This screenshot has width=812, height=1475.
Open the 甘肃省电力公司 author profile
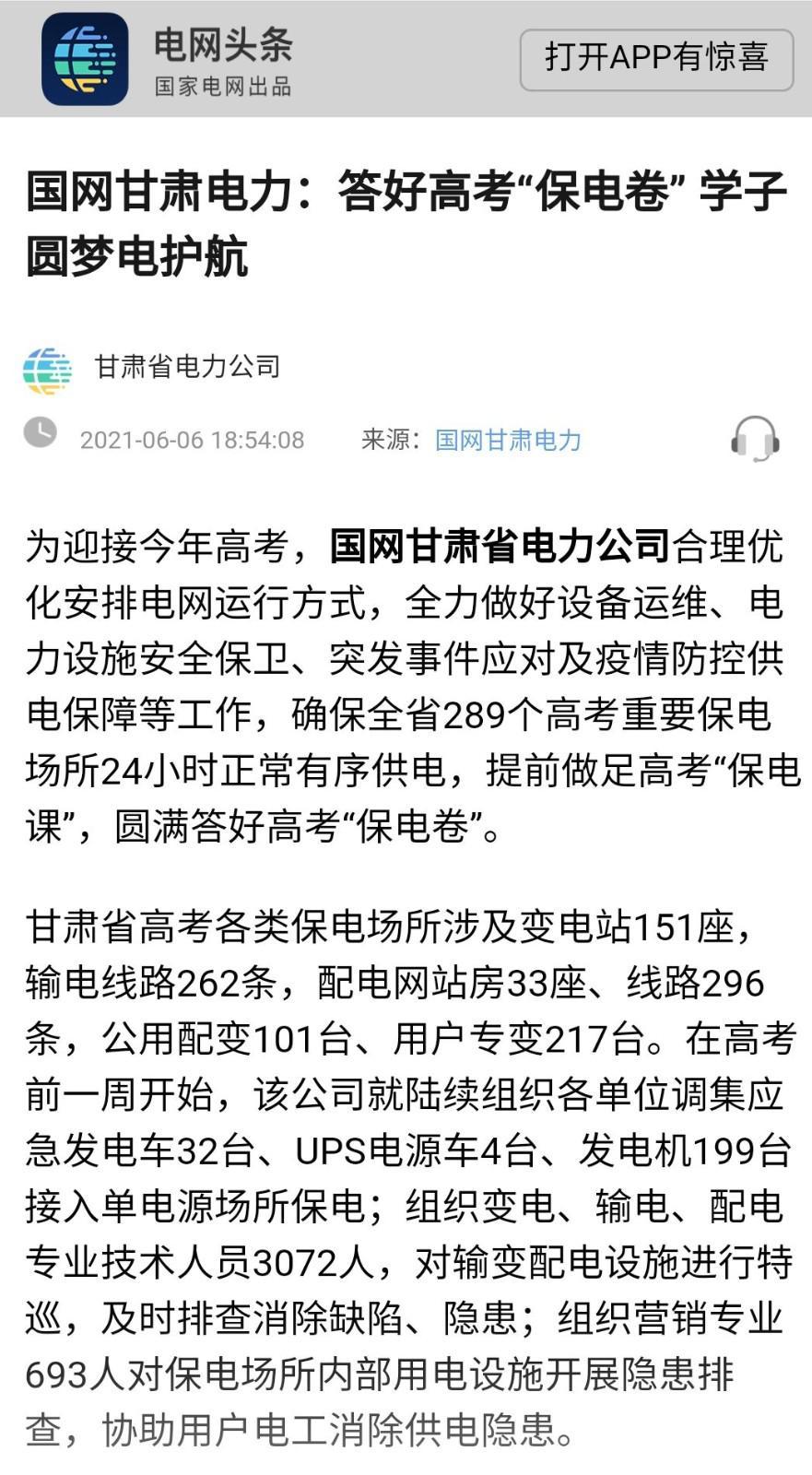(x=188, y=368)
